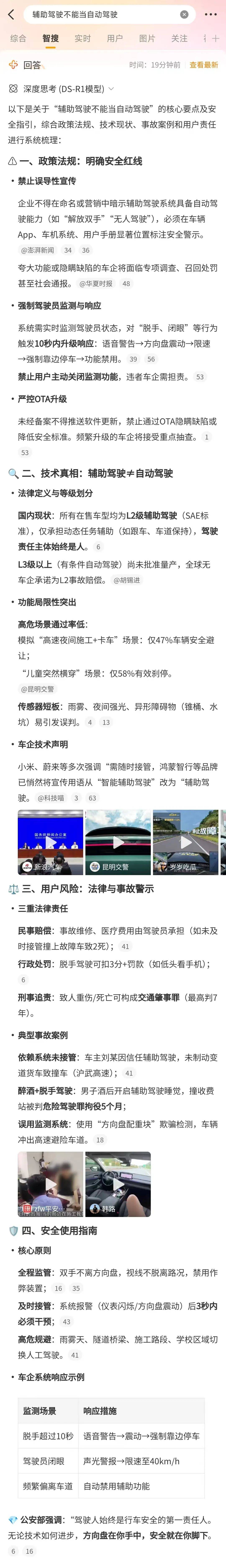Screen dimensions: 226x1568
Task: Go back from search results
Action: click(x=10, y=14)
